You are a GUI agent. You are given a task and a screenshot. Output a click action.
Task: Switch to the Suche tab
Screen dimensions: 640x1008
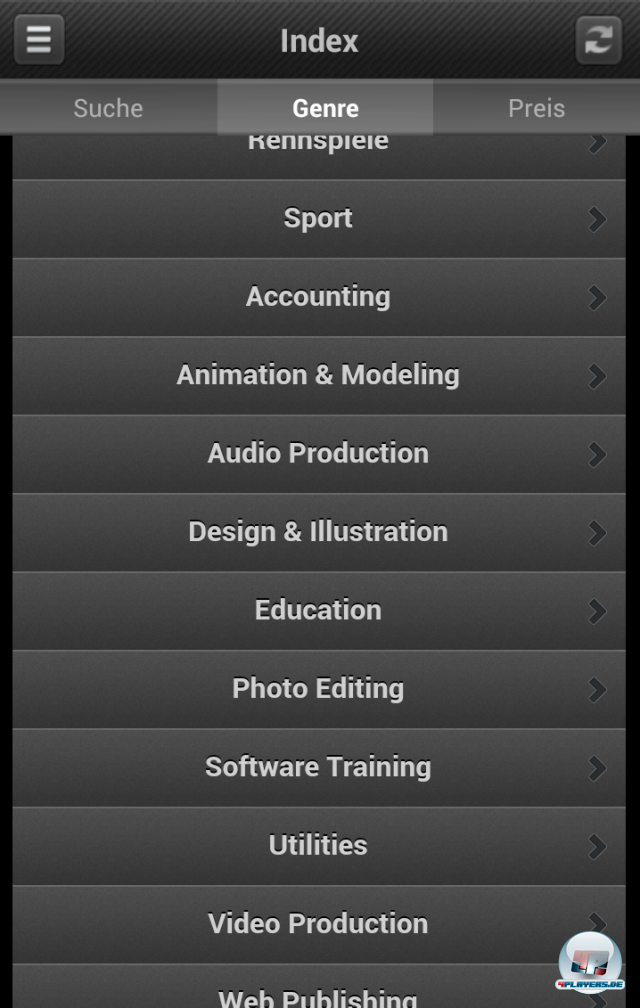(x=108, y=108)
